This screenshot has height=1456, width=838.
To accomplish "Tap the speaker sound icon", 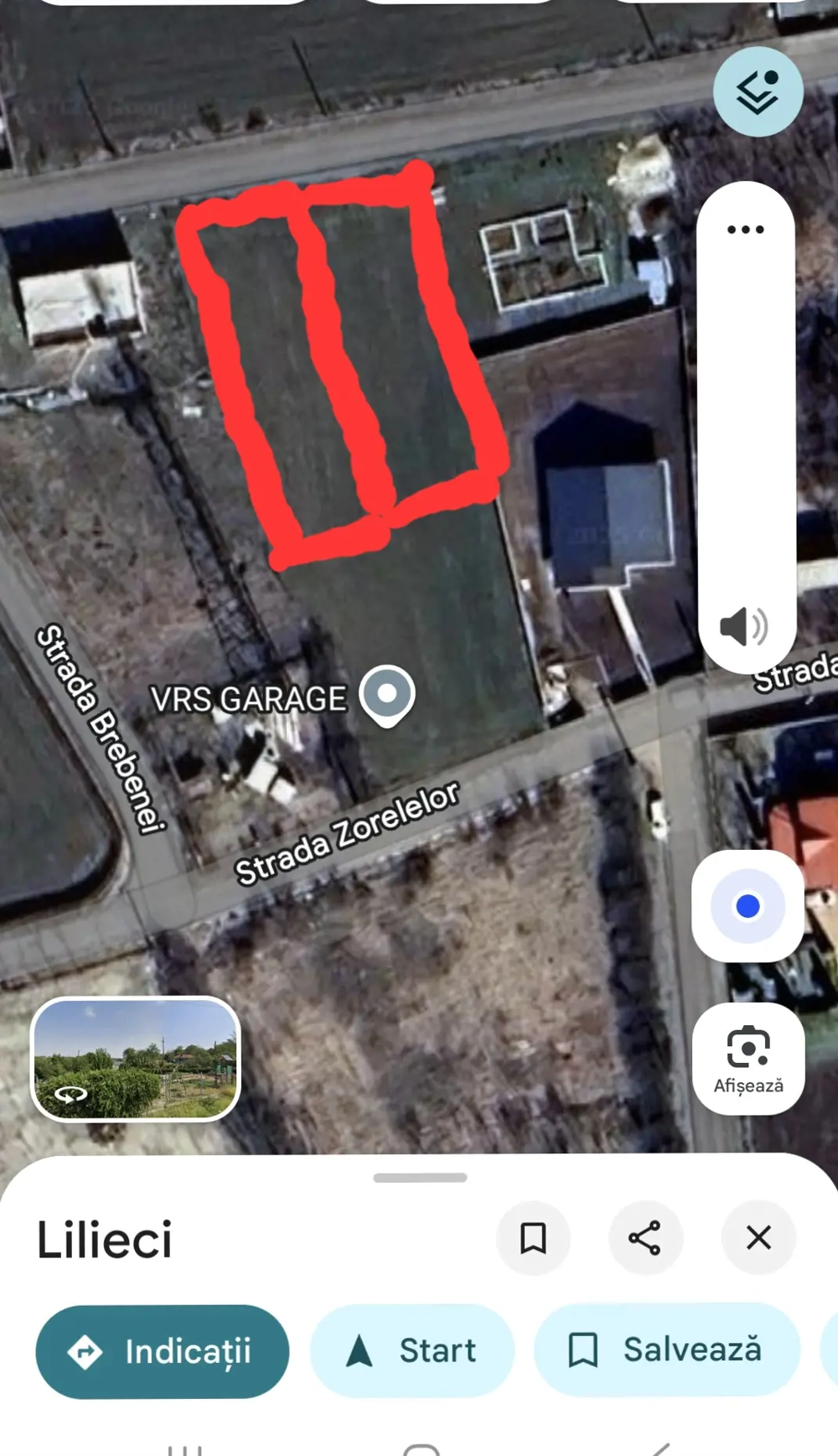I will point(743,626).
